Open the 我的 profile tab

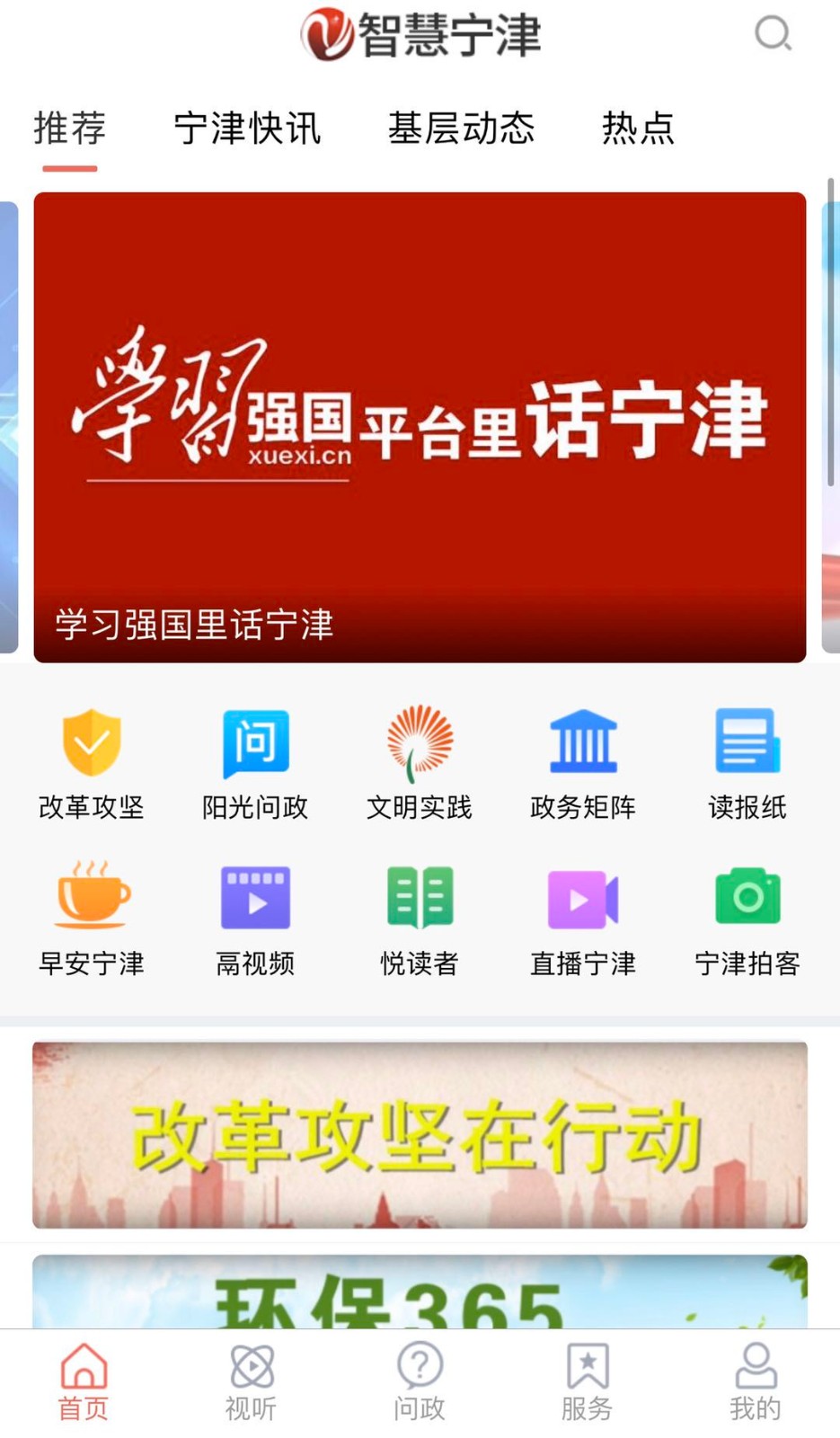[756, 1382]
